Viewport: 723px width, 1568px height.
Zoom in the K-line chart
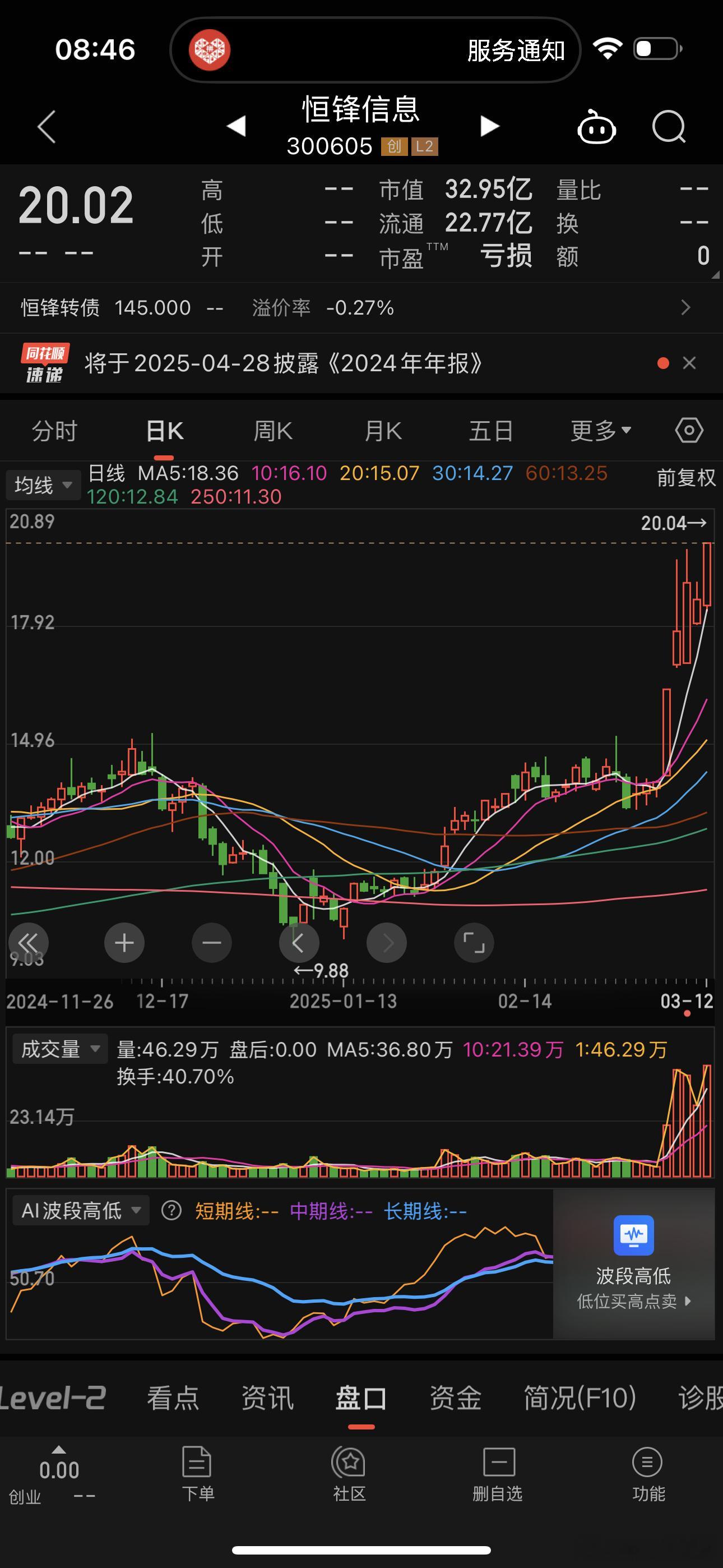(124, 943)
